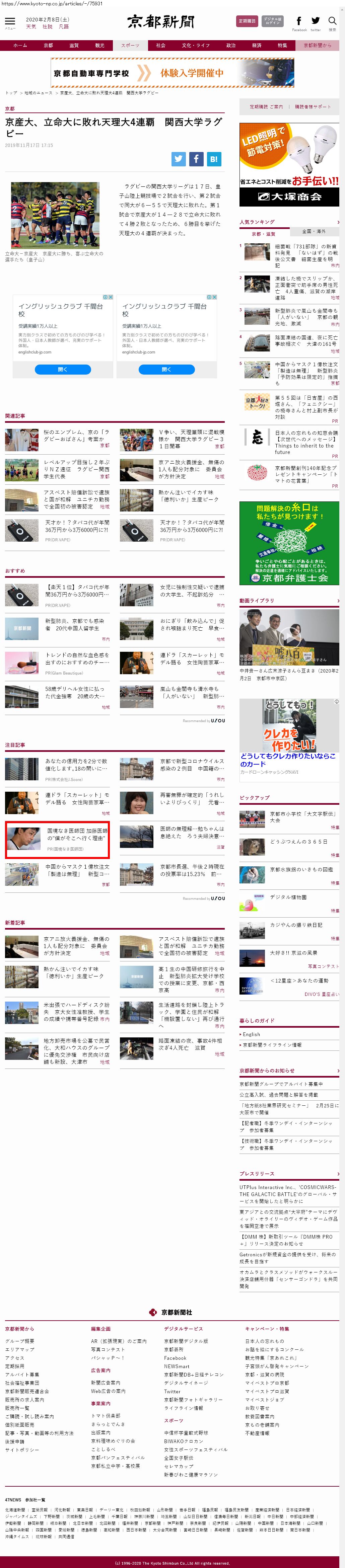Open the search icon in header
Viewport: 345px width, 1568px height.
coord(332,21)
